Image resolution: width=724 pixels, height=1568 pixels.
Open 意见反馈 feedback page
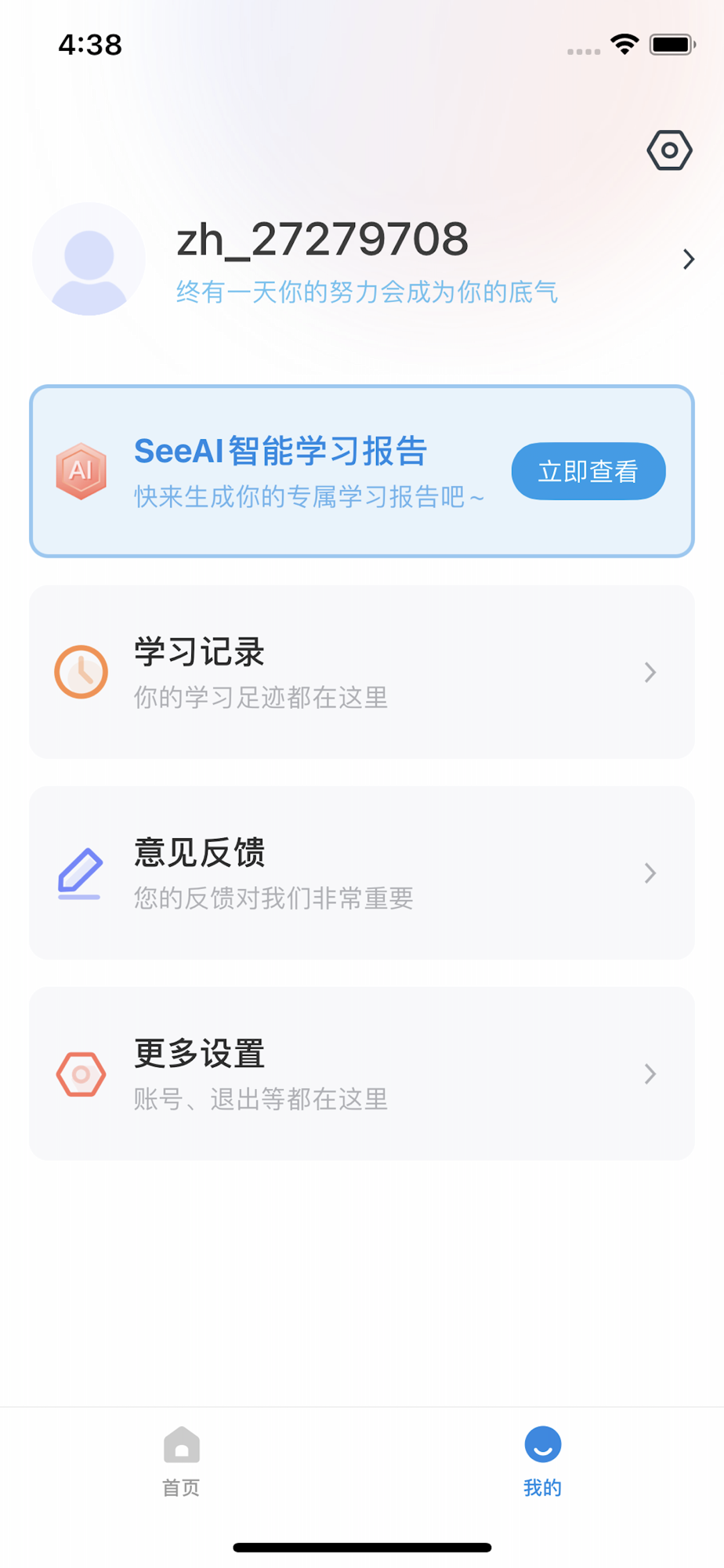pyautogui.click(x=362, y=873)
